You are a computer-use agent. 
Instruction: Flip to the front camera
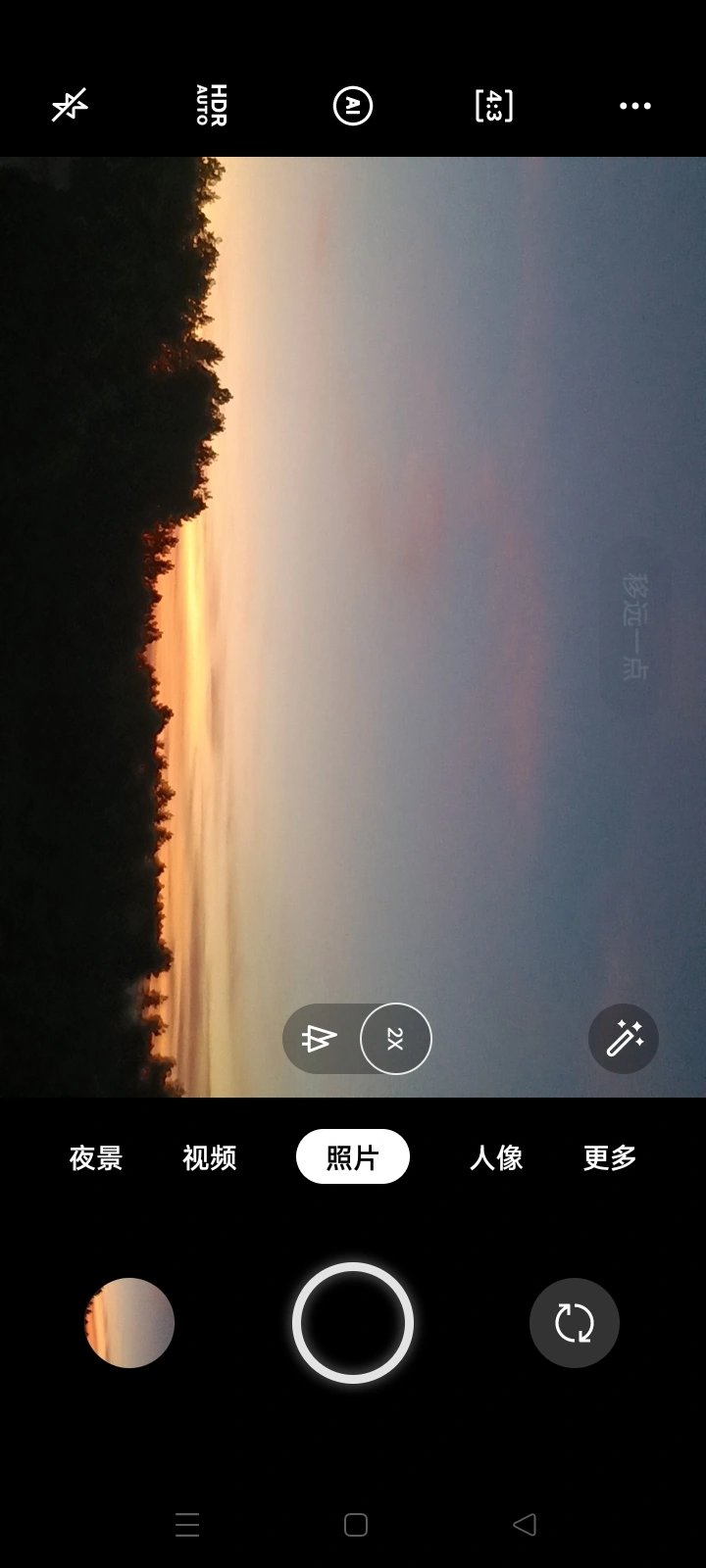575,1323
